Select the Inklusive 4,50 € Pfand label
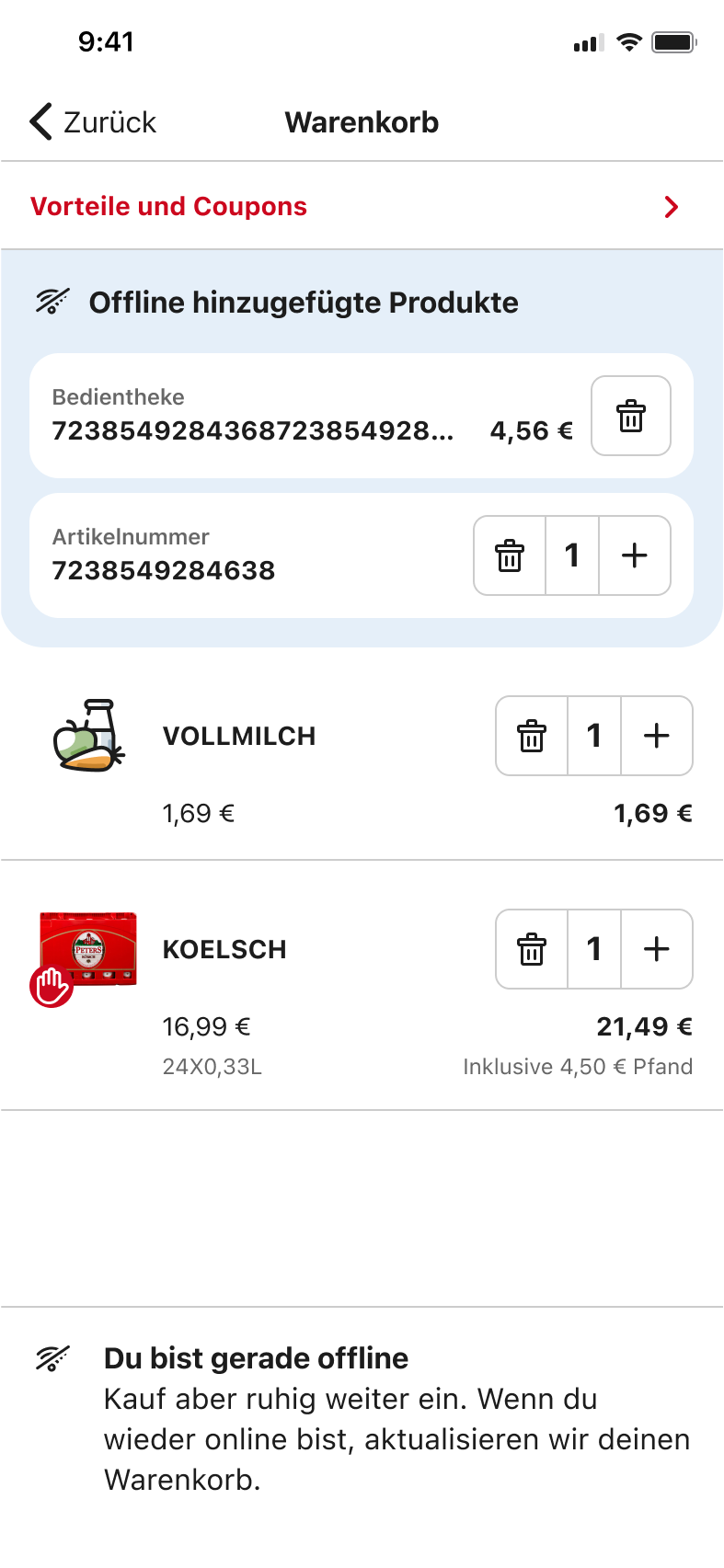The image size is (724, 1568). click(x=577, y=1066)
